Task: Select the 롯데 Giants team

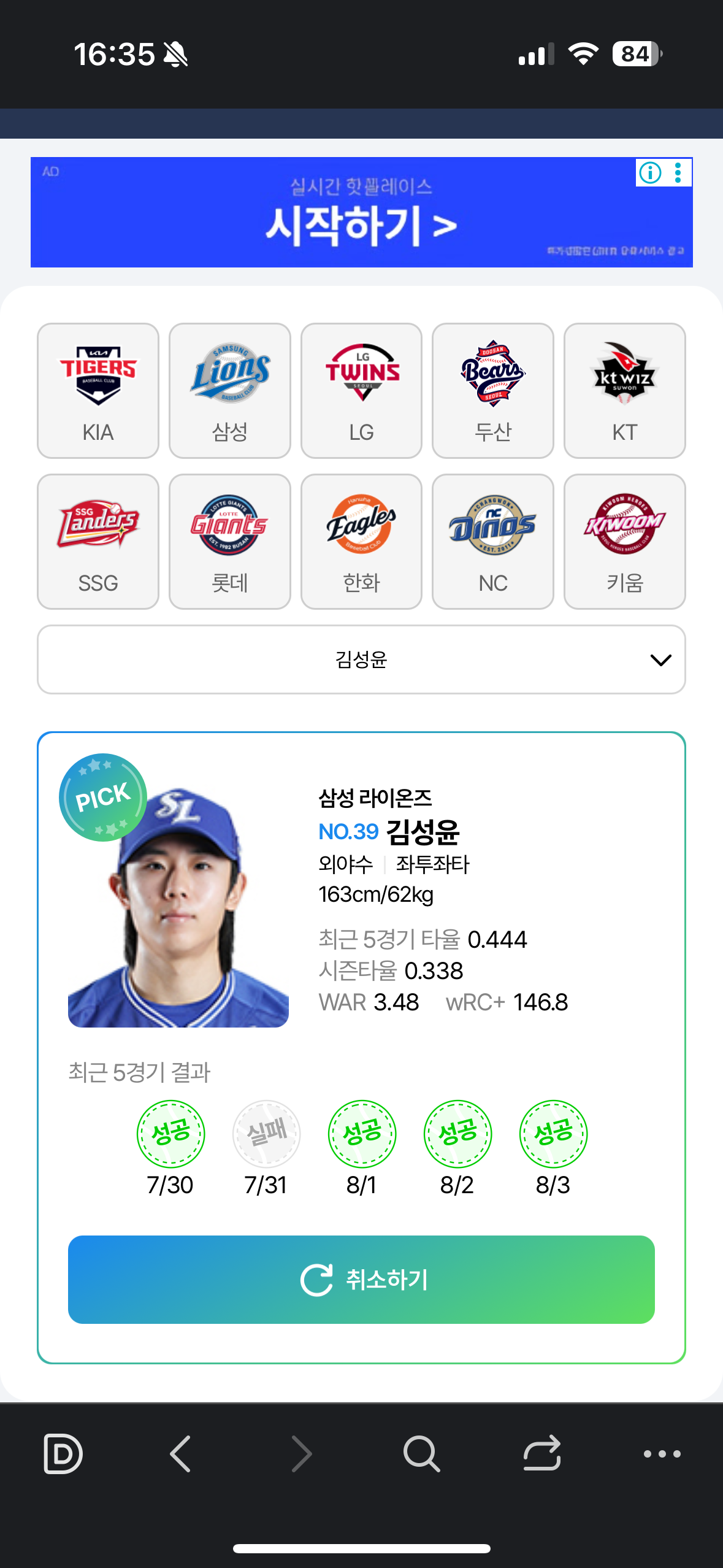Action: 230,542
